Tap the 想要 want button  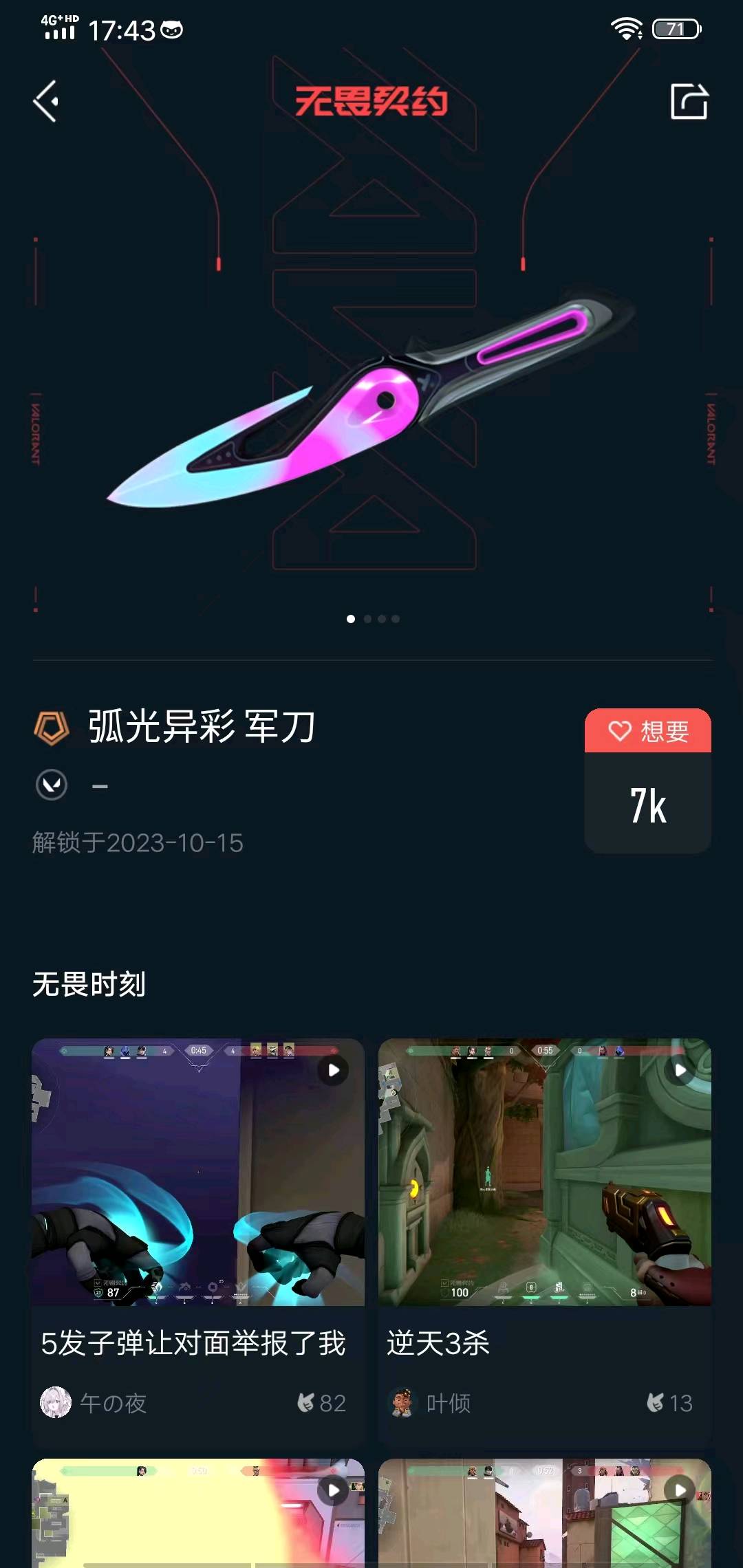[648, 731]
